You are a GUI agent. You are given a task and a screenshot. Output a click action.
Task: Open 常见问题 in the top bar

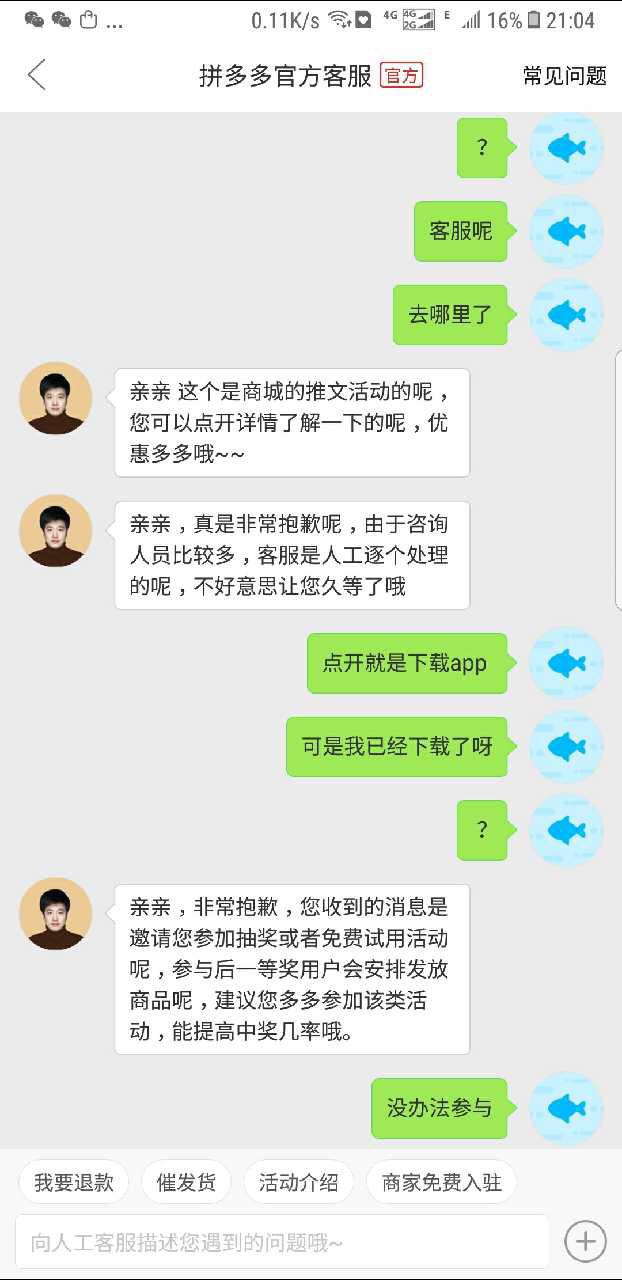tap(564, 76)
